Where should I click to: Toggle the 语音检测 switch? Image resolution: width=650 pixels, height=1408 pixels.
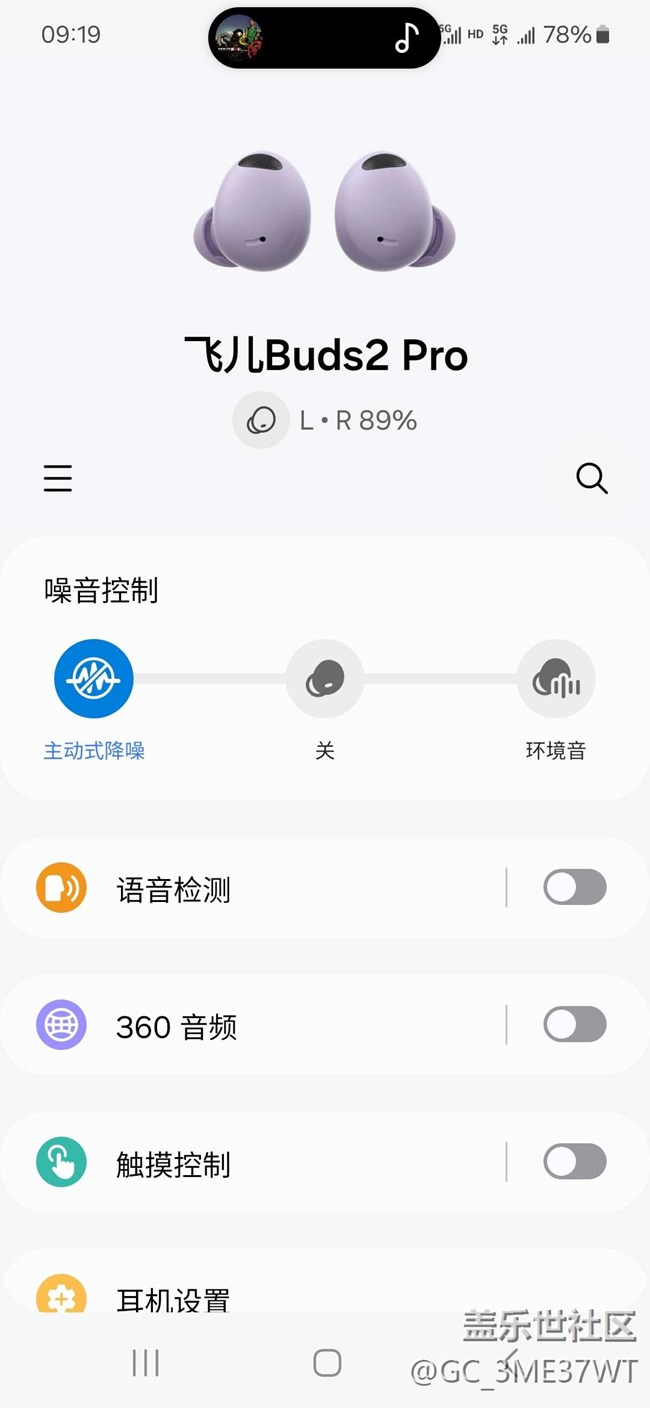[574, 887]
